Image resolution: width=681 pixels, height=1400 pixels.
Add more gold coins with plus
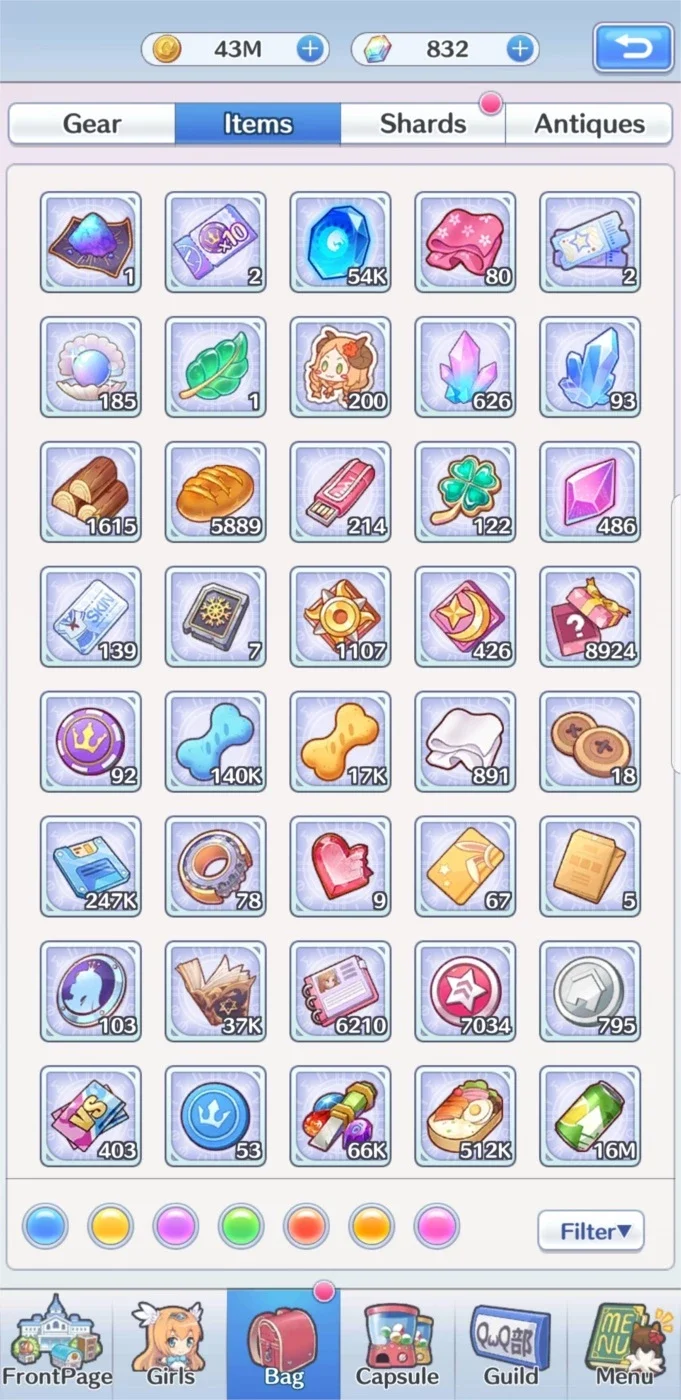coord(311,48)
